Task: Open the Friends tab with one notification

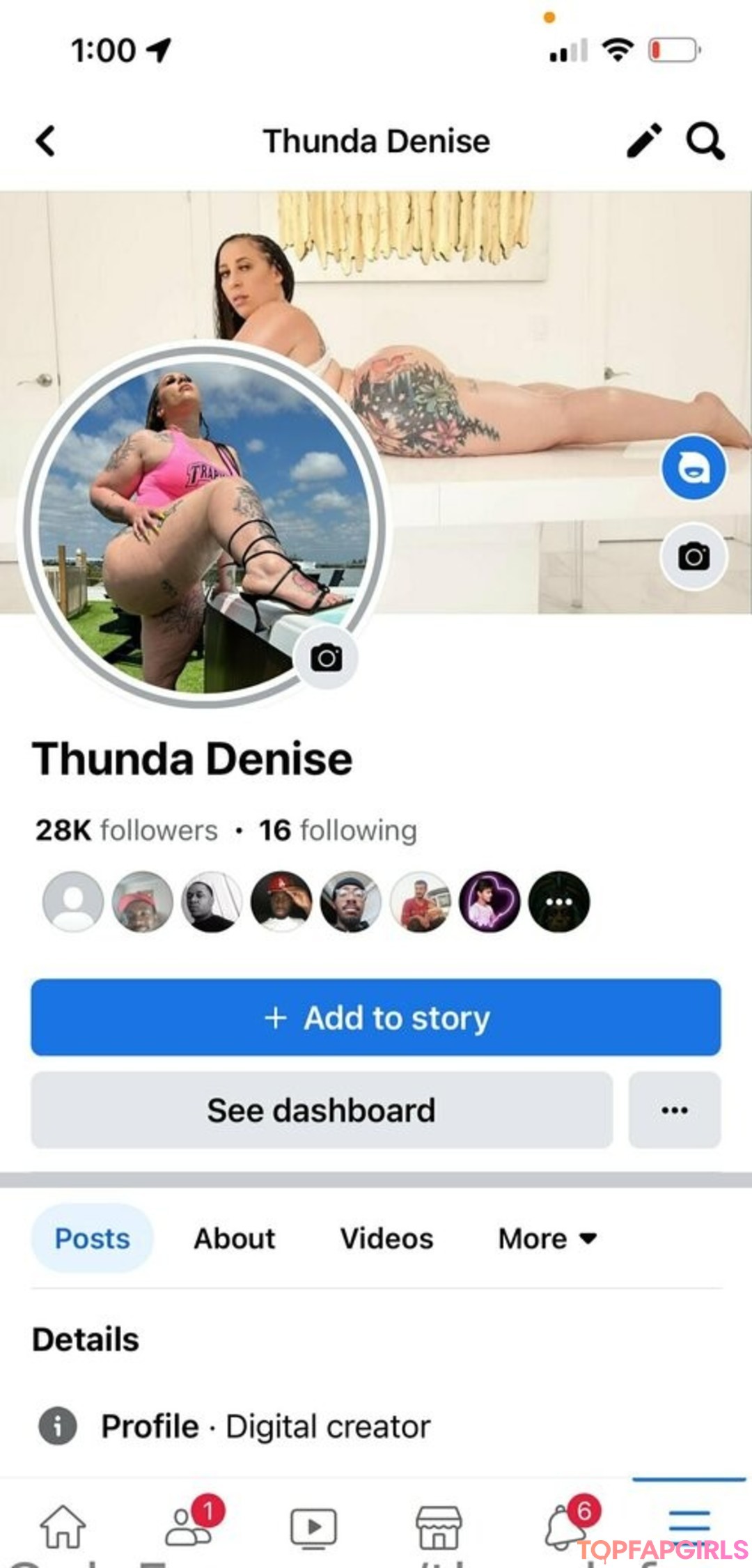Action: click(x=189, y=1524)
